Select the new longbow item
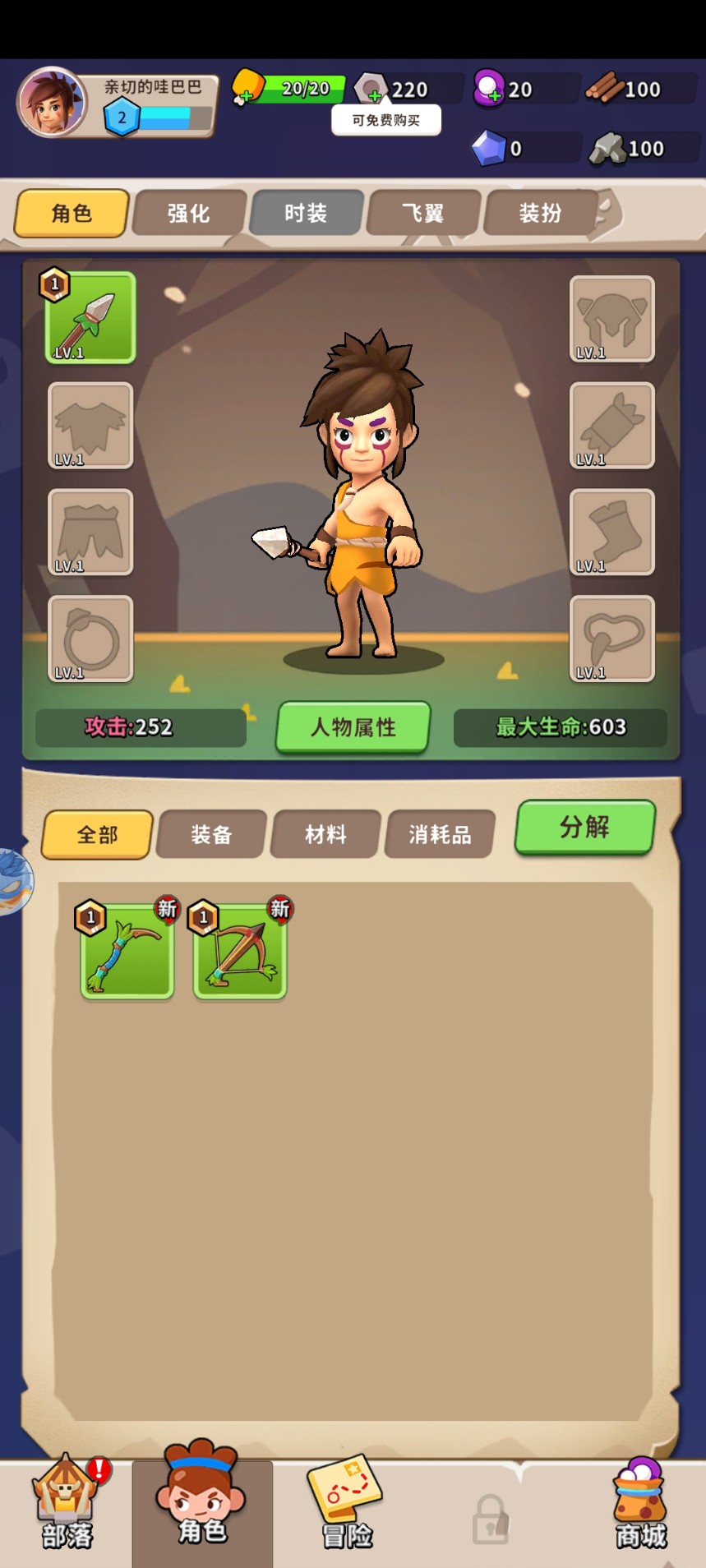Screen dimensions: 706x1568 pyautogui.click(x=127, y=952)
